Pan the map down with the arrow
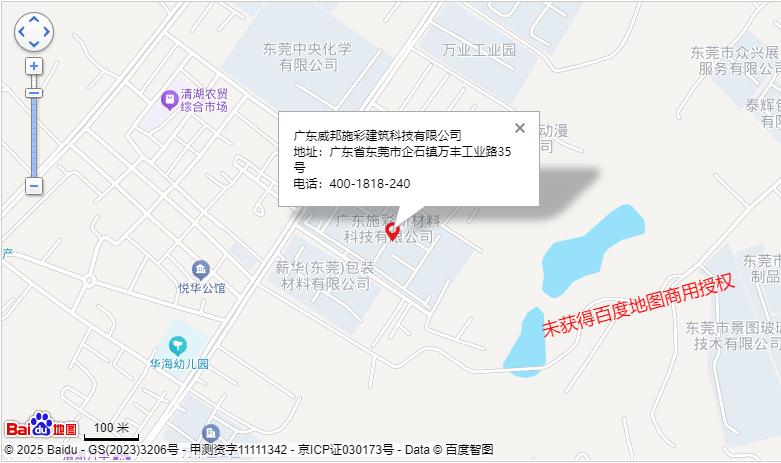Screen dimensions: 781x463 tap(34, 44)
